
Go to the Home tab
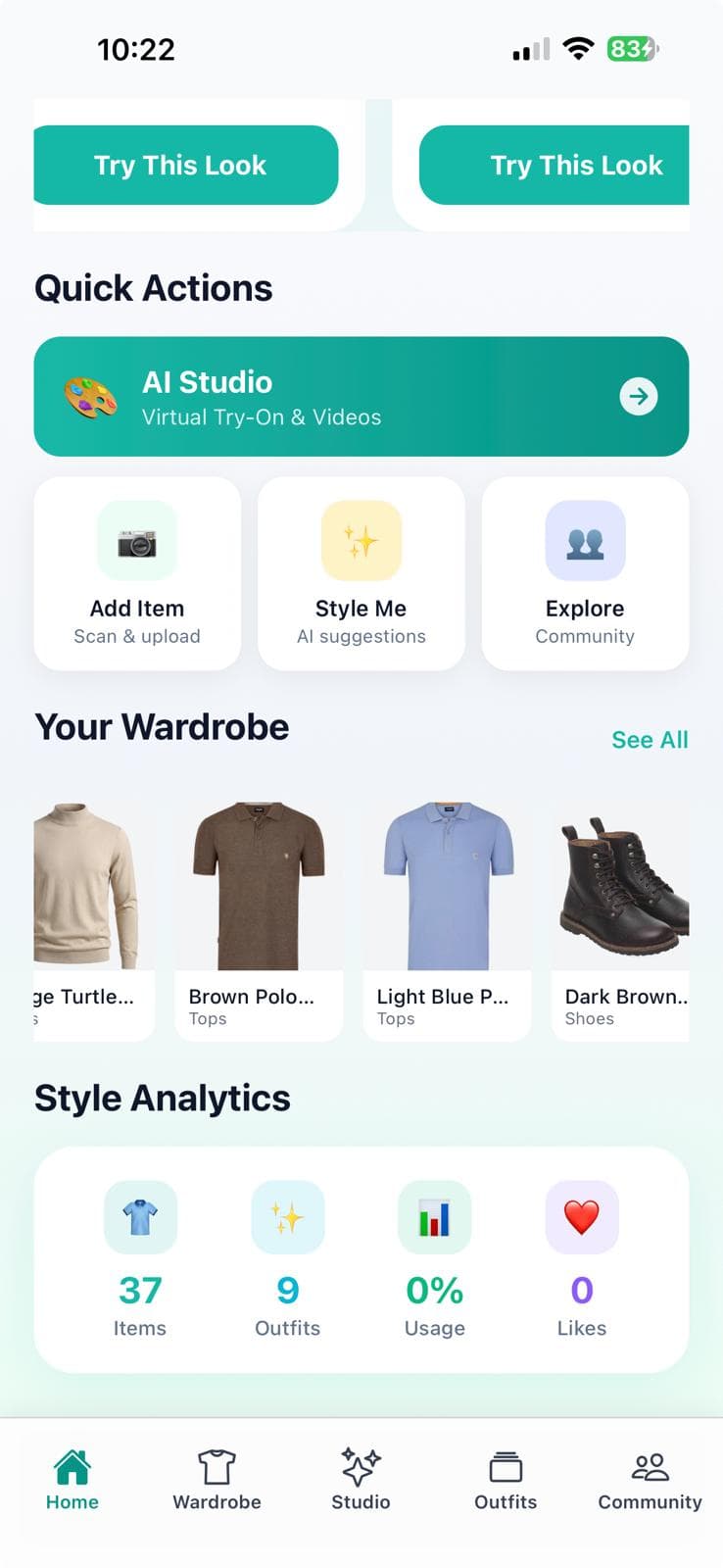[x=72, y=1480]
